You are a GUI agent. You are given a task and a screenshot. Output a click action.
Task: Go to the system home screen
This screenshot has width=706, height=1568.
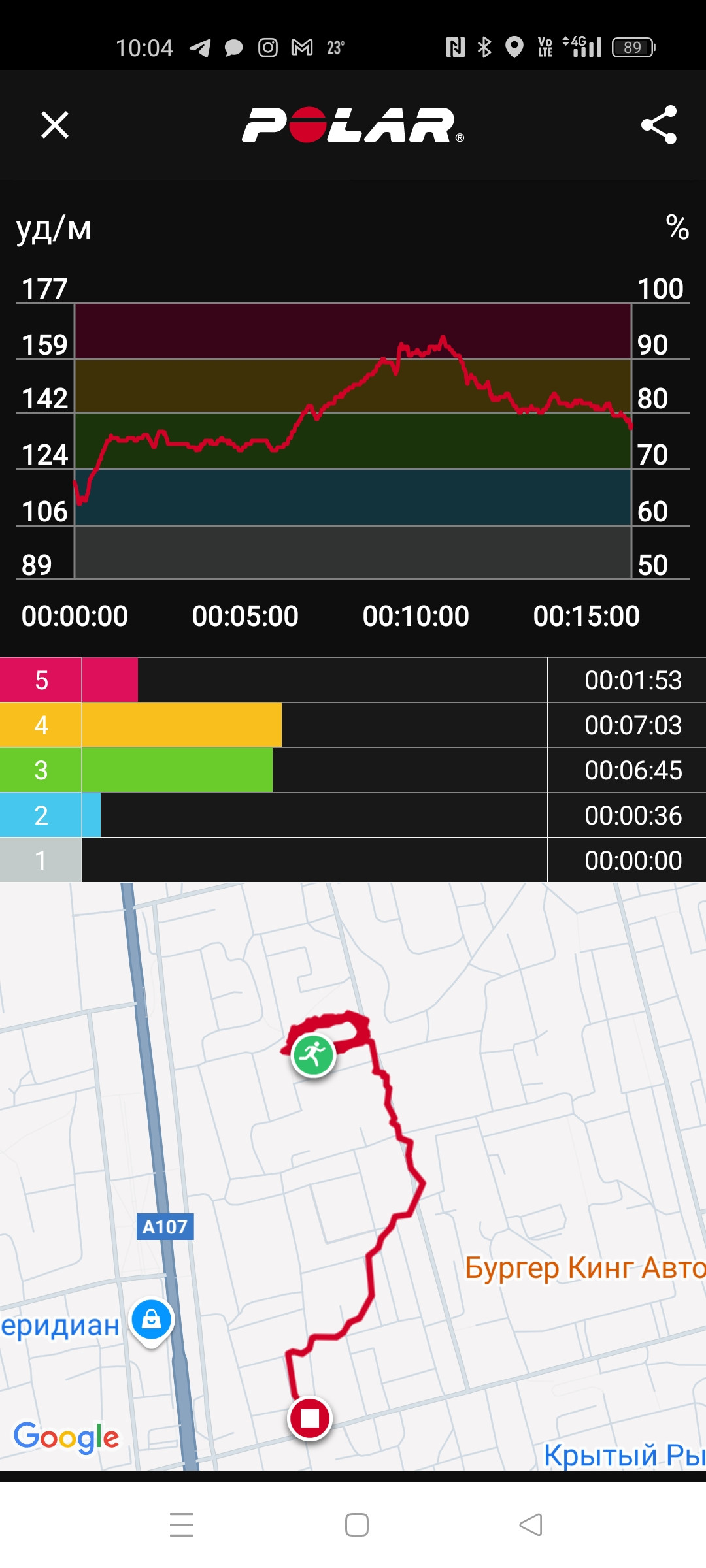[x=357, y=1525]
